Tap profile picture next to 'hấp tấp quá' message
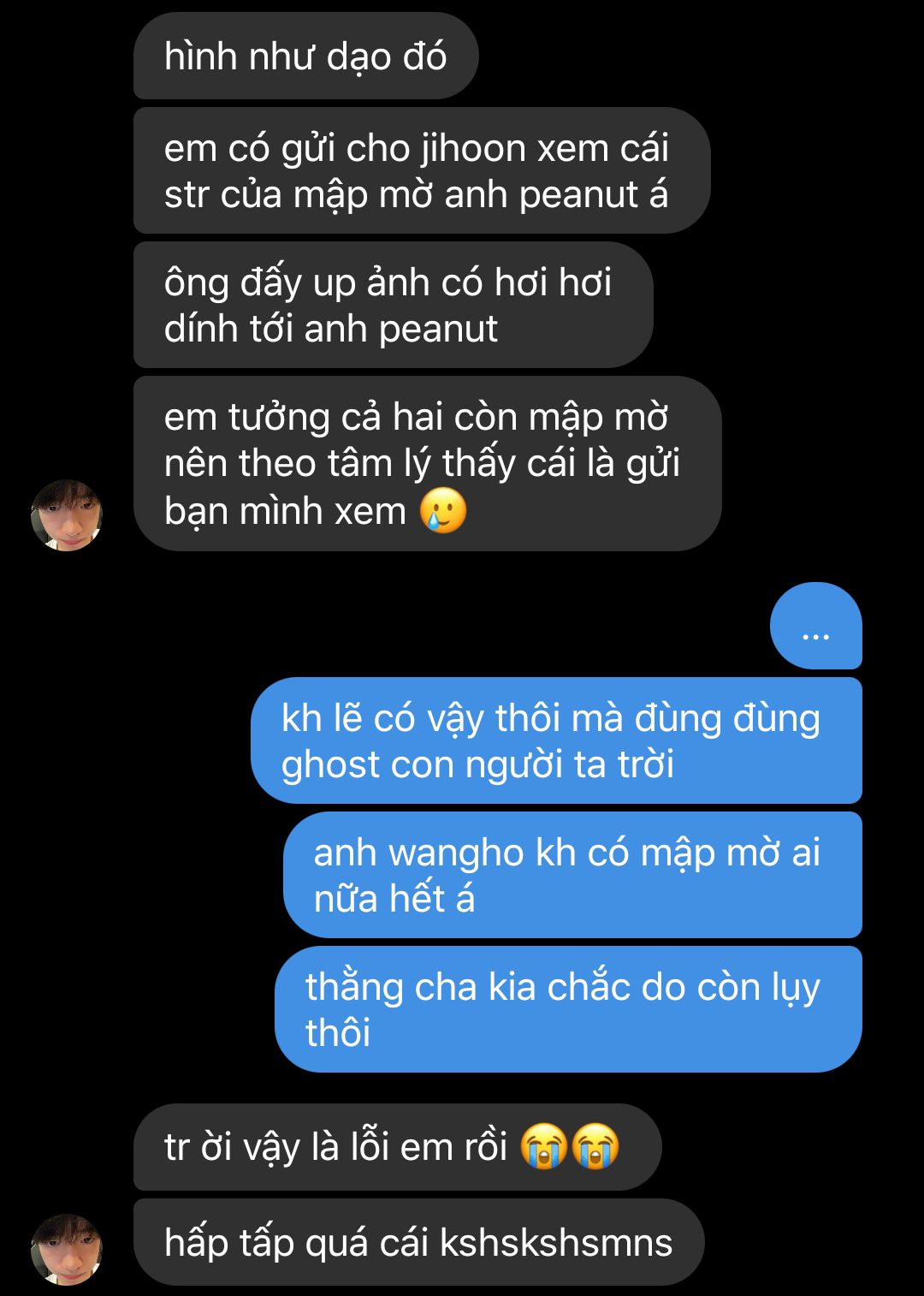Image resolution: width=924 pixels, height=1296 pixels. click(x=67, y=1248)
